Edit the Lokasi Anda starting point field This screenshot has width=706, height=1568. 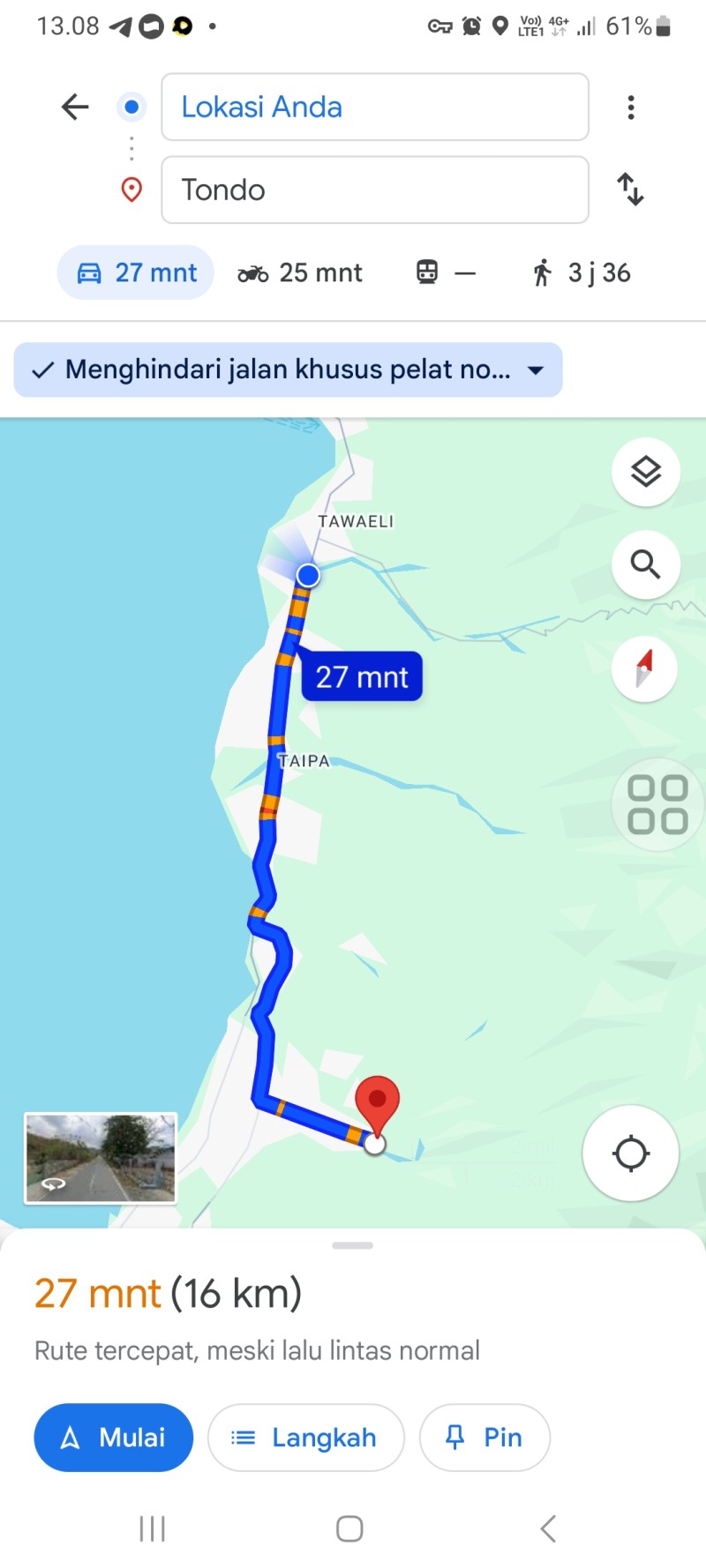375,107
